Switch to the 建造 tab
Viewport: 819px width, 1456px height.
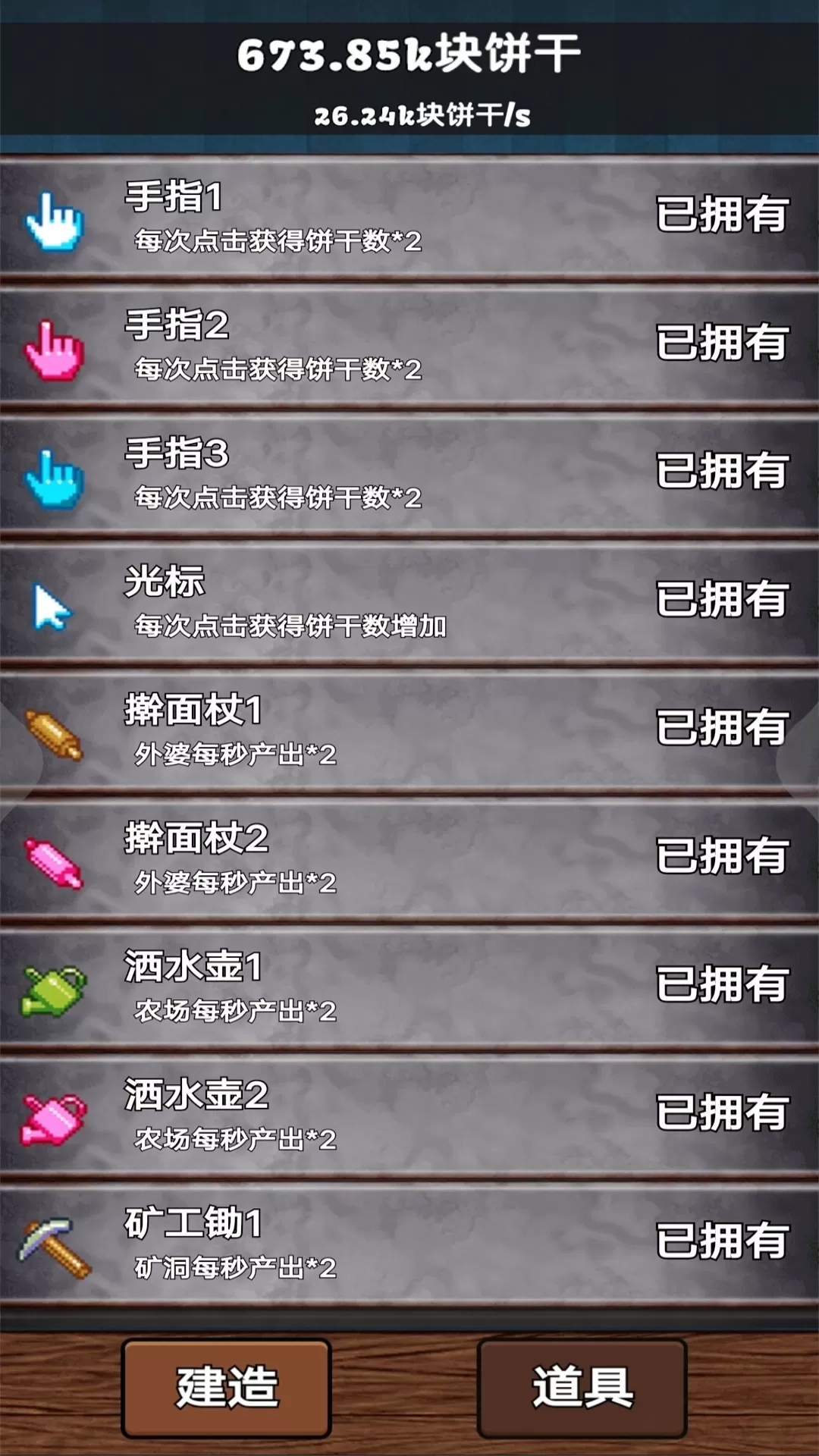point(226,1388)
